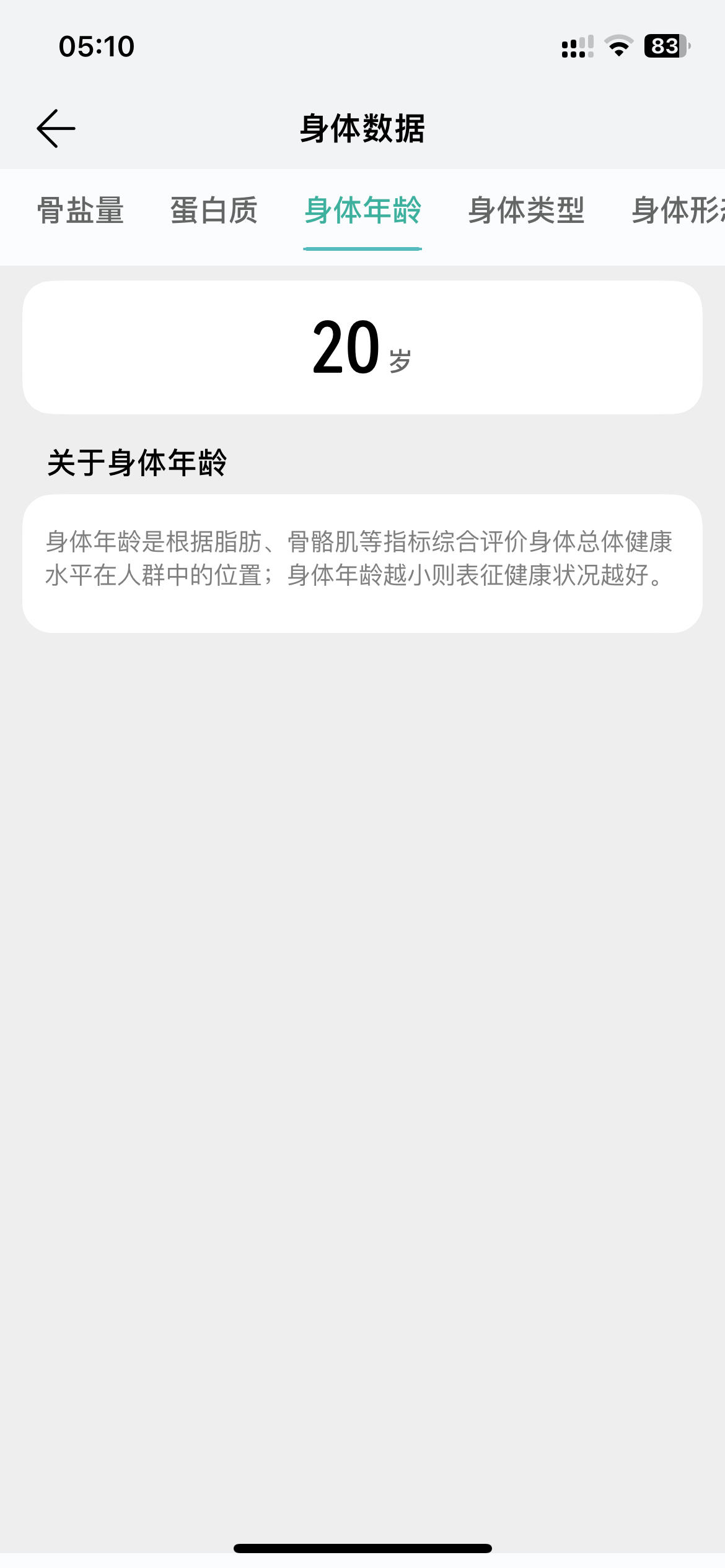
Task: Switch to the 骨盐量 tab
Action: tap(81, 211)
